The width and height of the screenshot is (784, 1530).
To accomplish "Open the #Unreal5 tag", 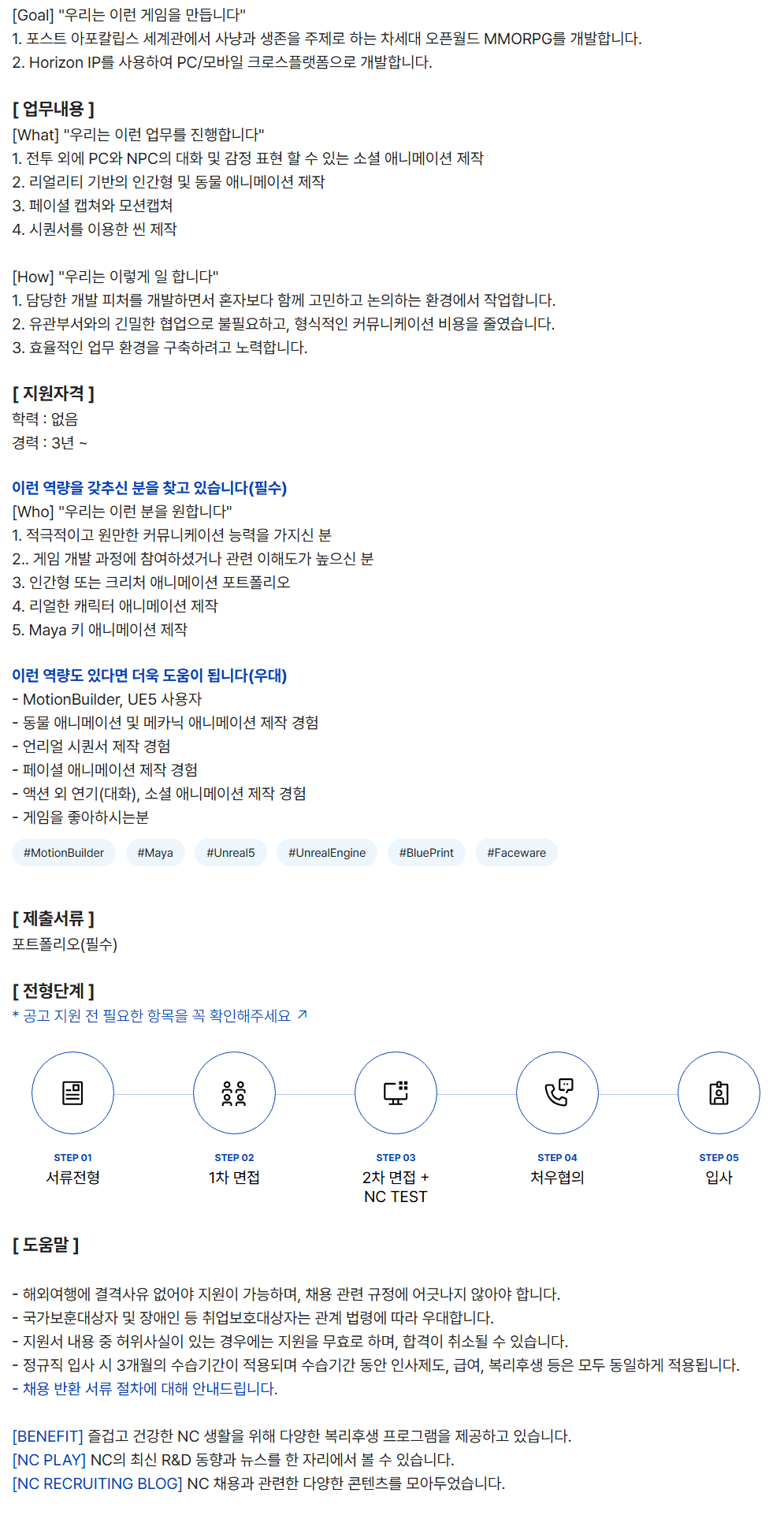I will [x=231, y=853].
